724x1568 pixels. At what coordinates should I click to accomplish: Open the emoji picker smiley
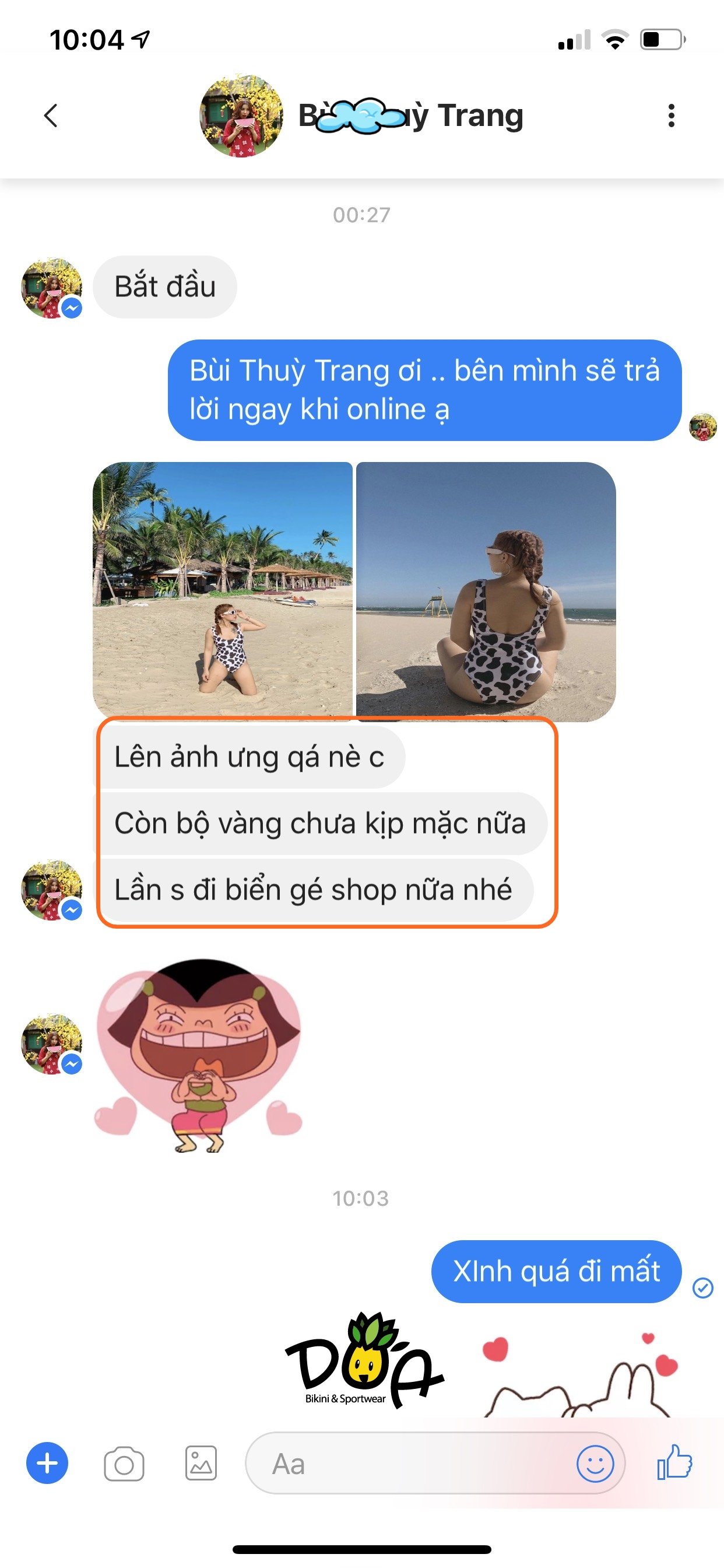click(595, 1464)
